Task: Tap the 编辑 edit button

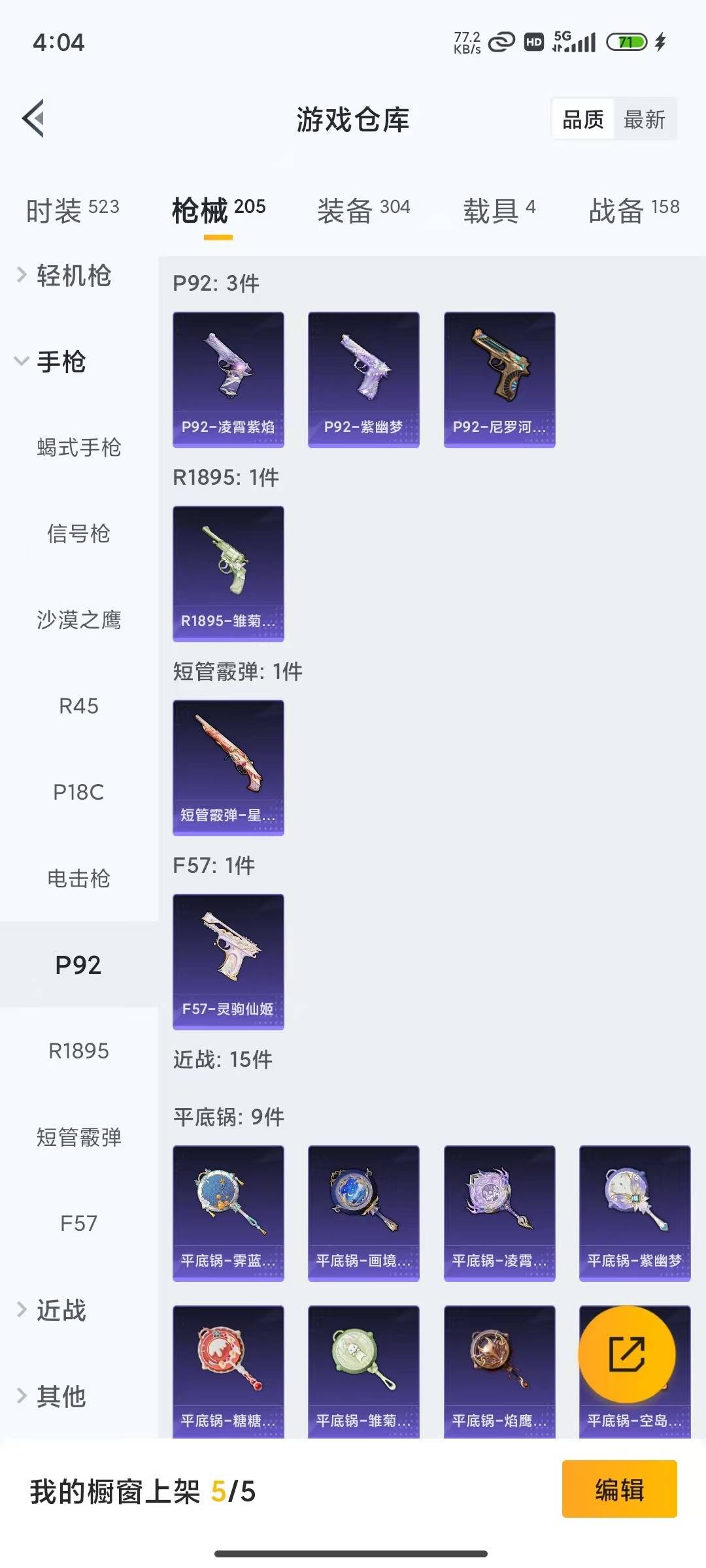Action: [x=618, y=1490]
